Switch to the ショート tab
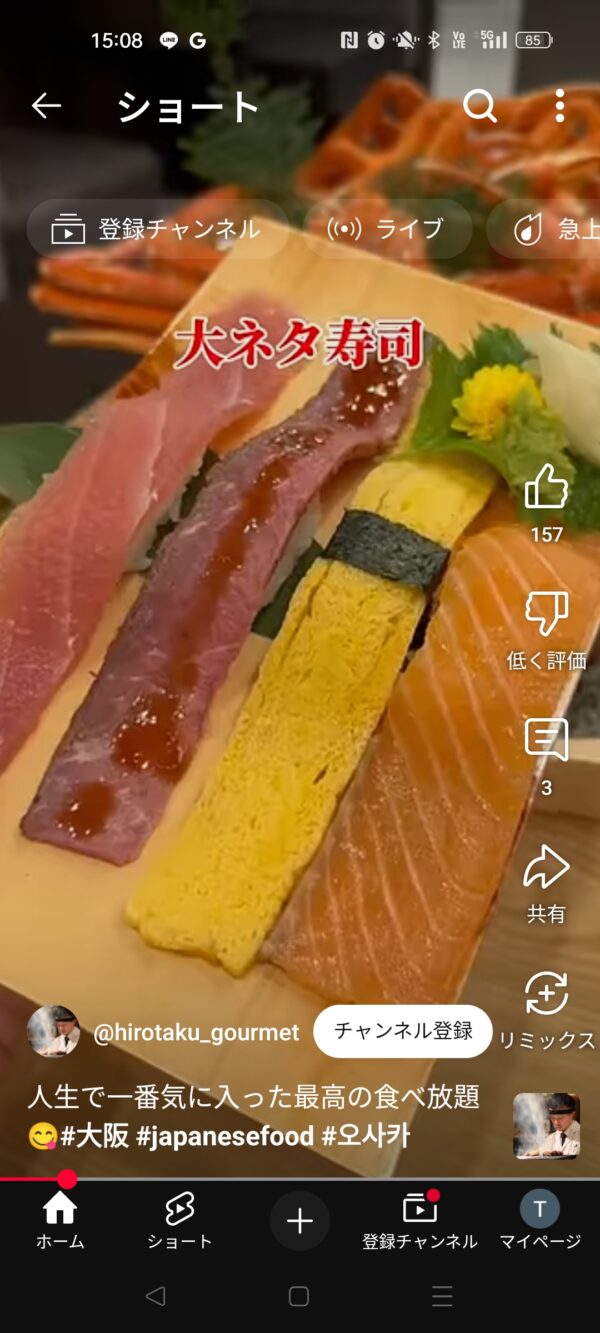Viewport: 600px width, 1333px height. click(x=180, y=1221)
